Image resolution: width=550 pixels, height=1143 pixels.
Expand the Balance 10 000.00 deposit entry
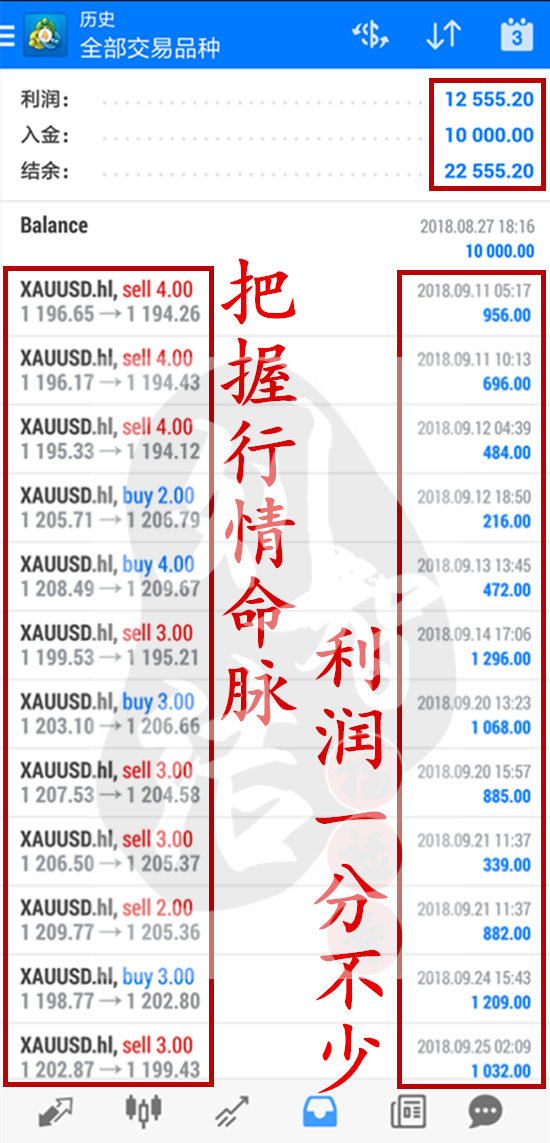275,236
